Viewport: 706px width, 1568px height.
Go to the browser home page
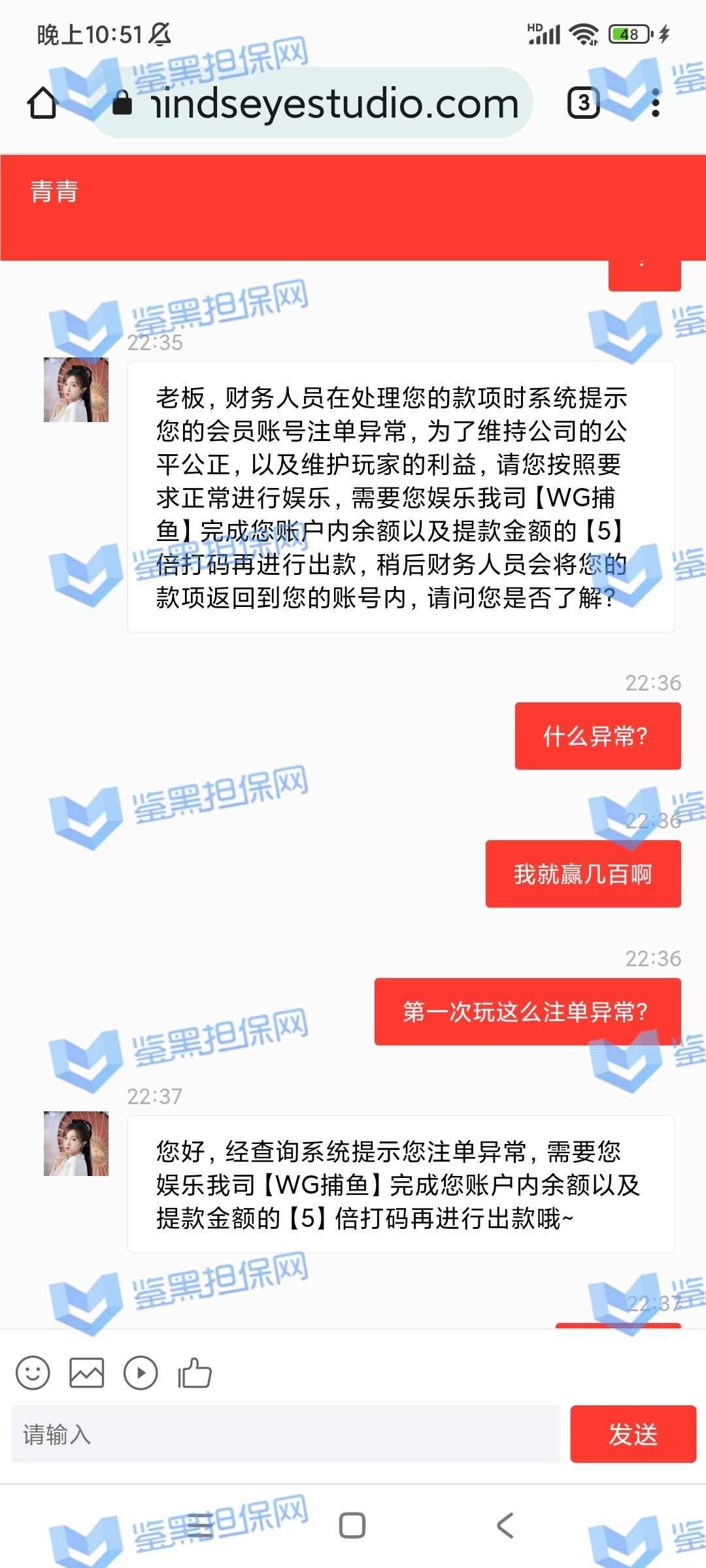click(43, 103)
